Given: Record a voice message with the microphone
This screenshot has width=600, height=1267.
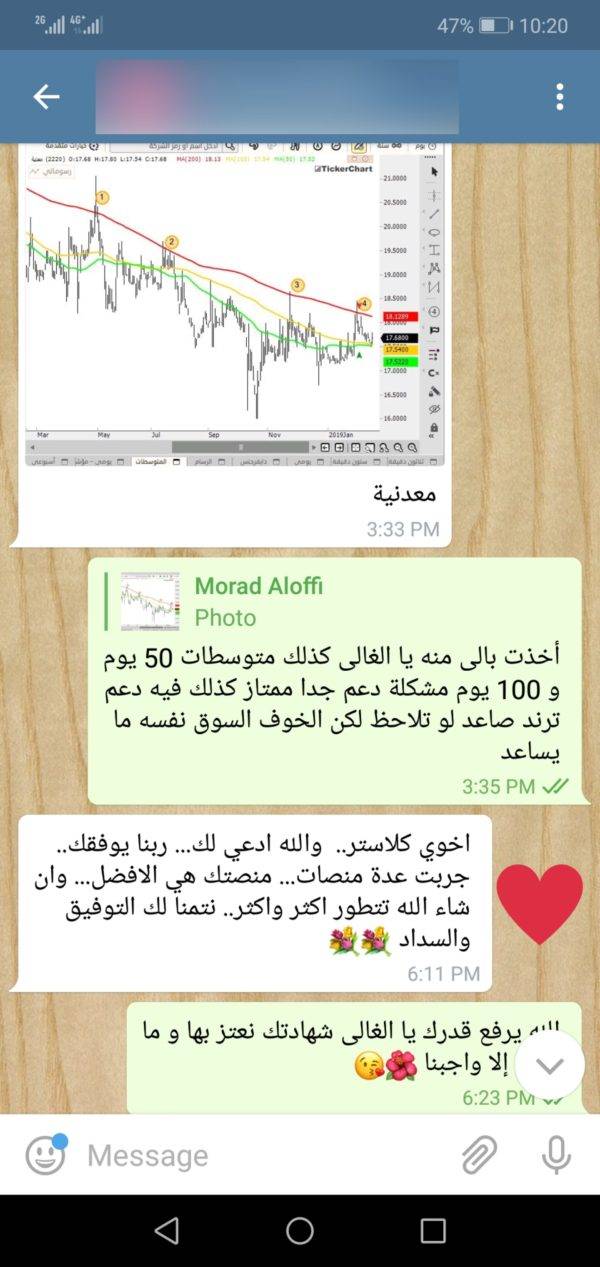Looking at the screenshot, I should click(555, 1156).
